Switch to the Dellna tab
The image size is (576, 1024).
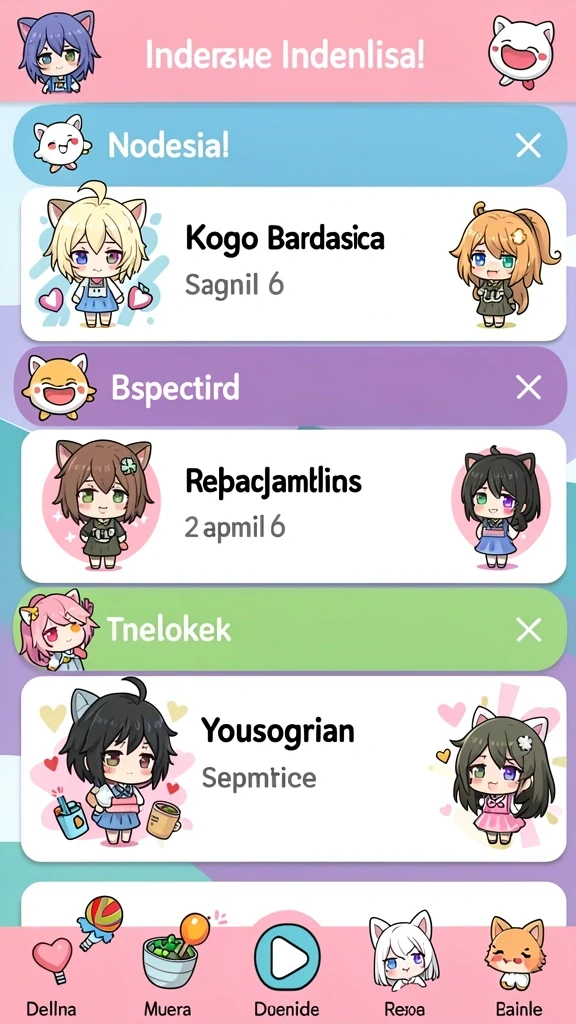coord(52,973)
